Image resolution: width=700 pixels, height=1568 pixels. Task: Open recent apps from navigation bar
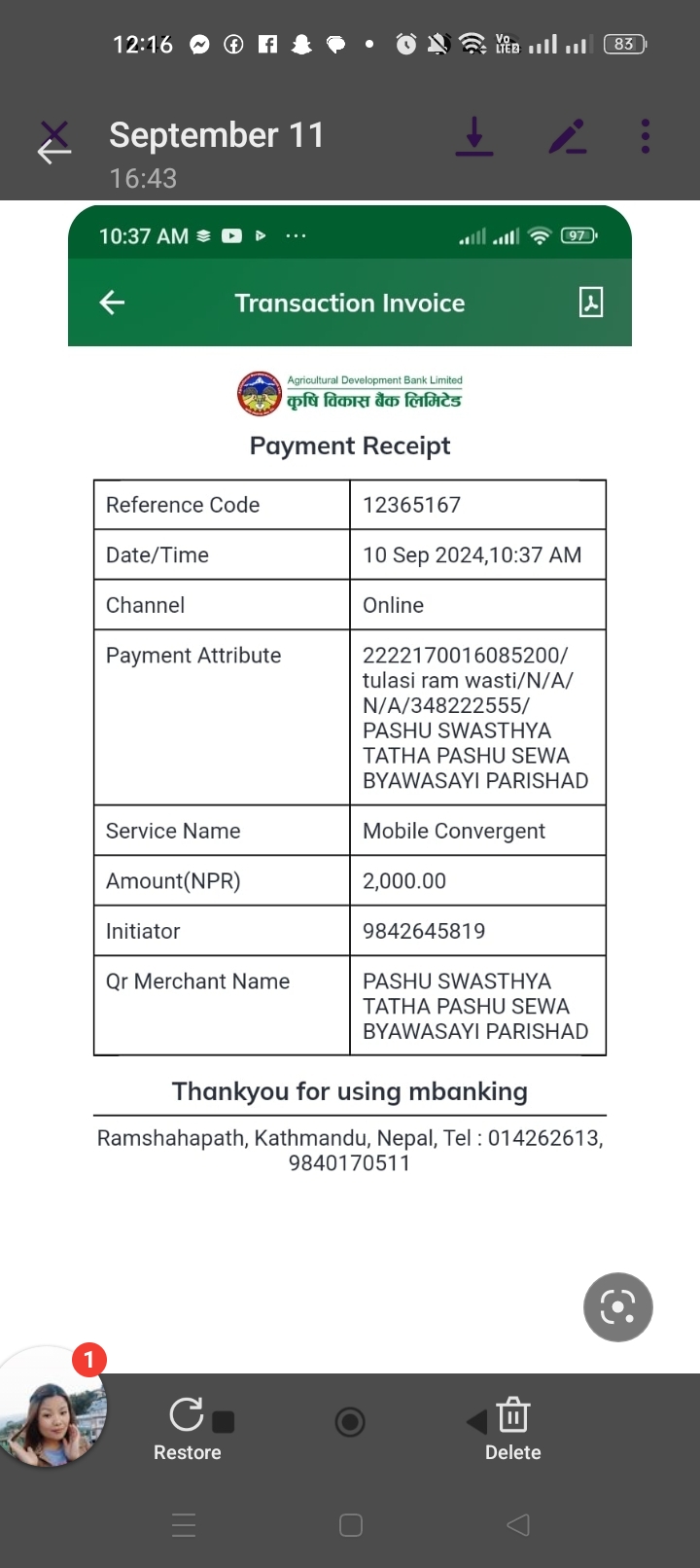184,1524
